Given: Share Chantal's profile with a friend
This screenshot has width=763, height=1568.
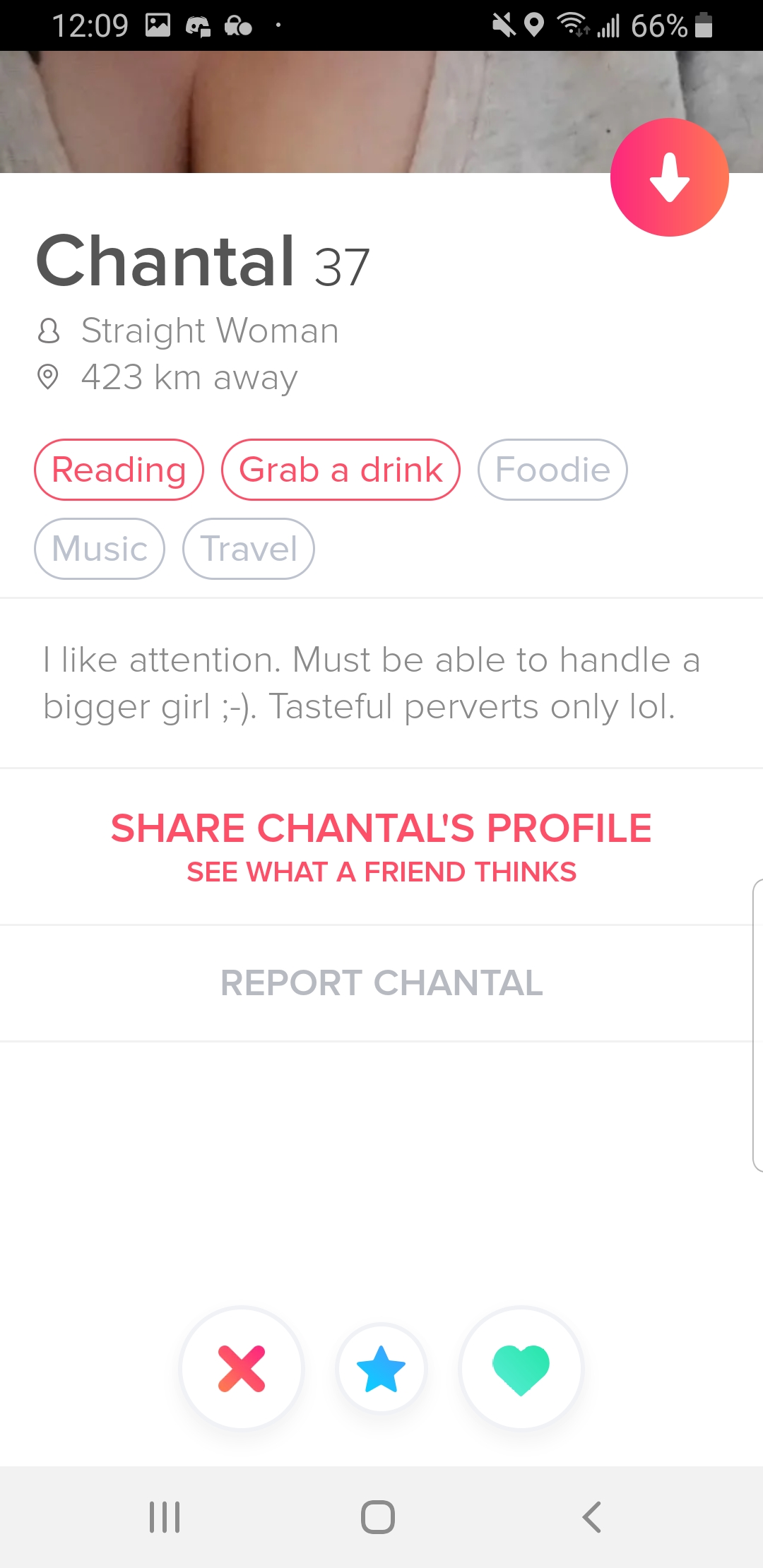Looking at the screenshot, I should pyautogui.click(x=381, y=847).
